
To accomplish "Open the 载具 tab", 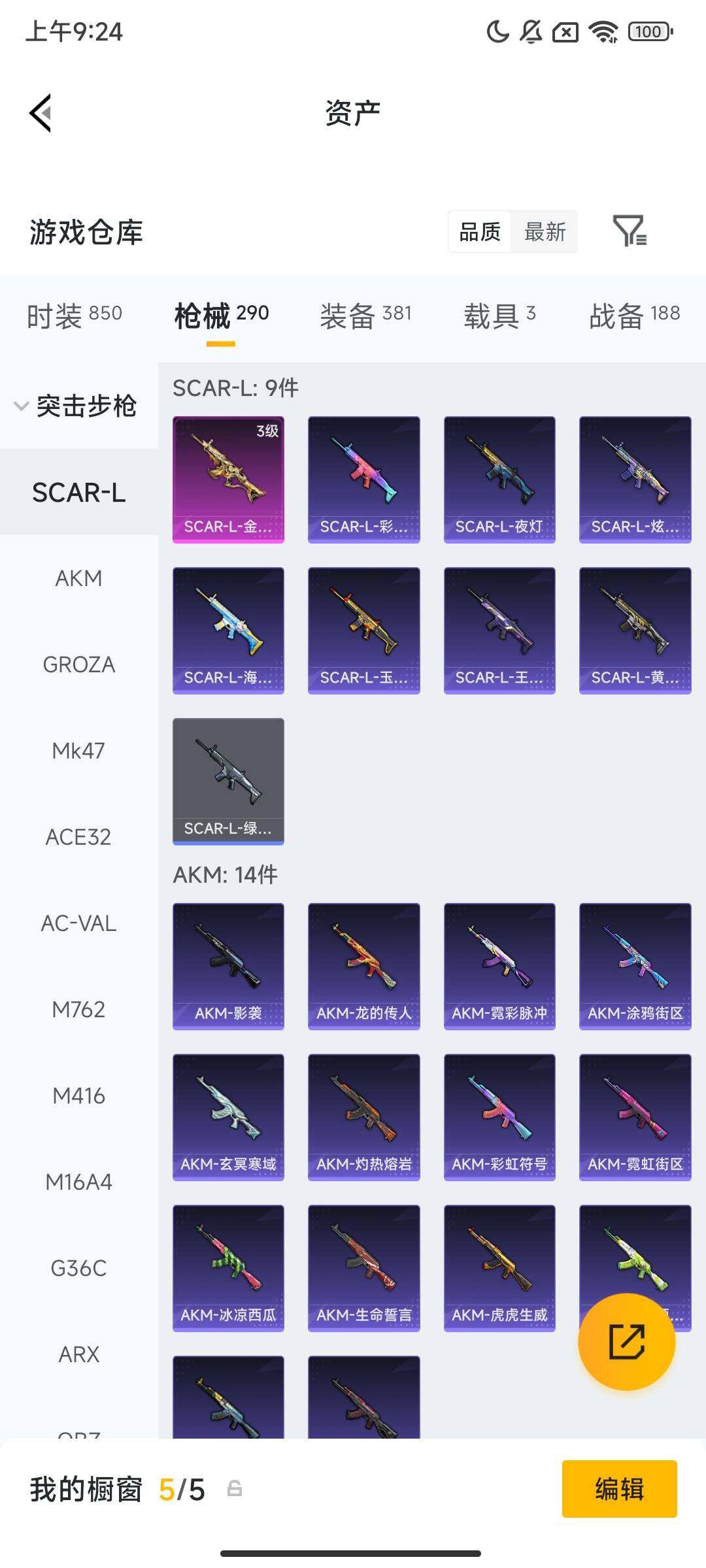I will click(499, 316).
